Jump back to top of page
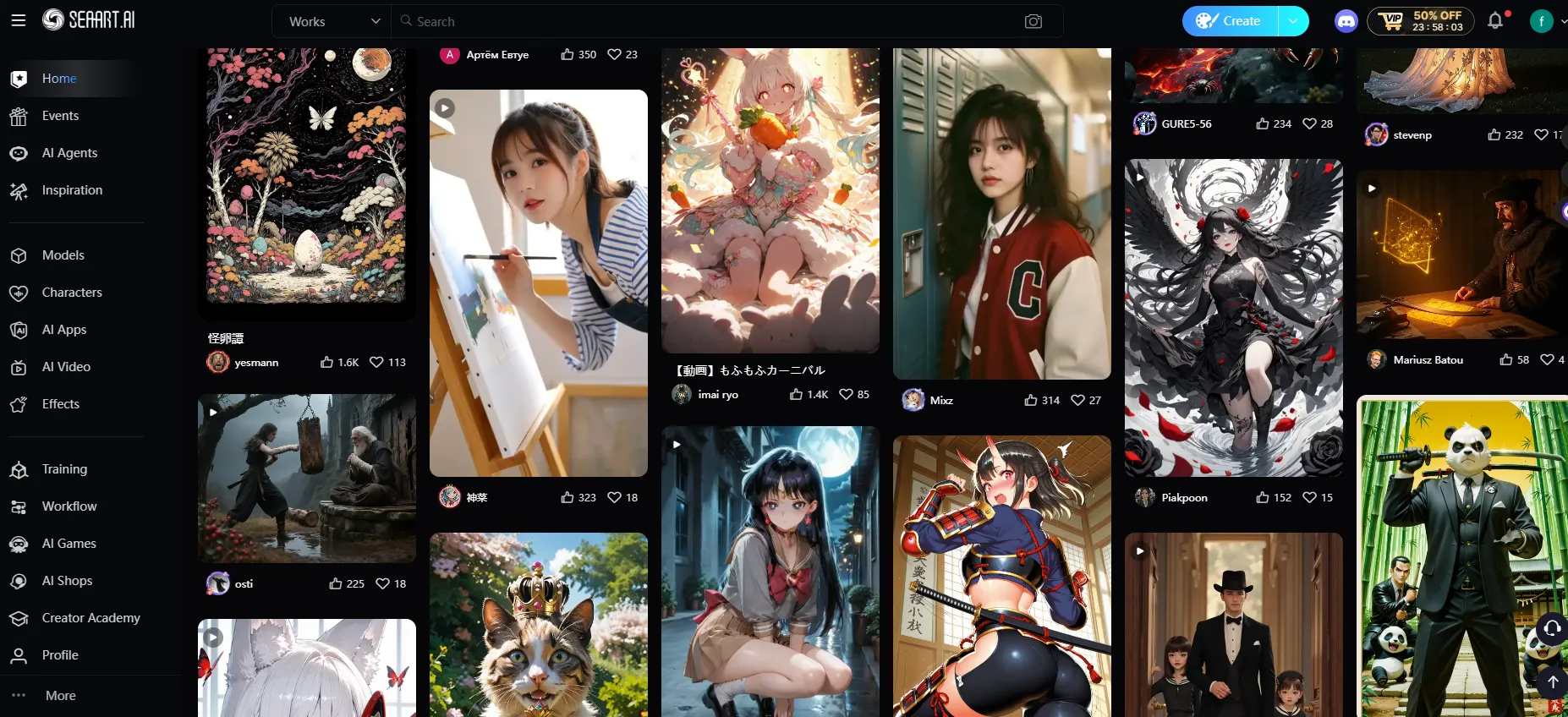Screen dimensions: 1568x717 pyautogui.click(x=1553, y=681)
